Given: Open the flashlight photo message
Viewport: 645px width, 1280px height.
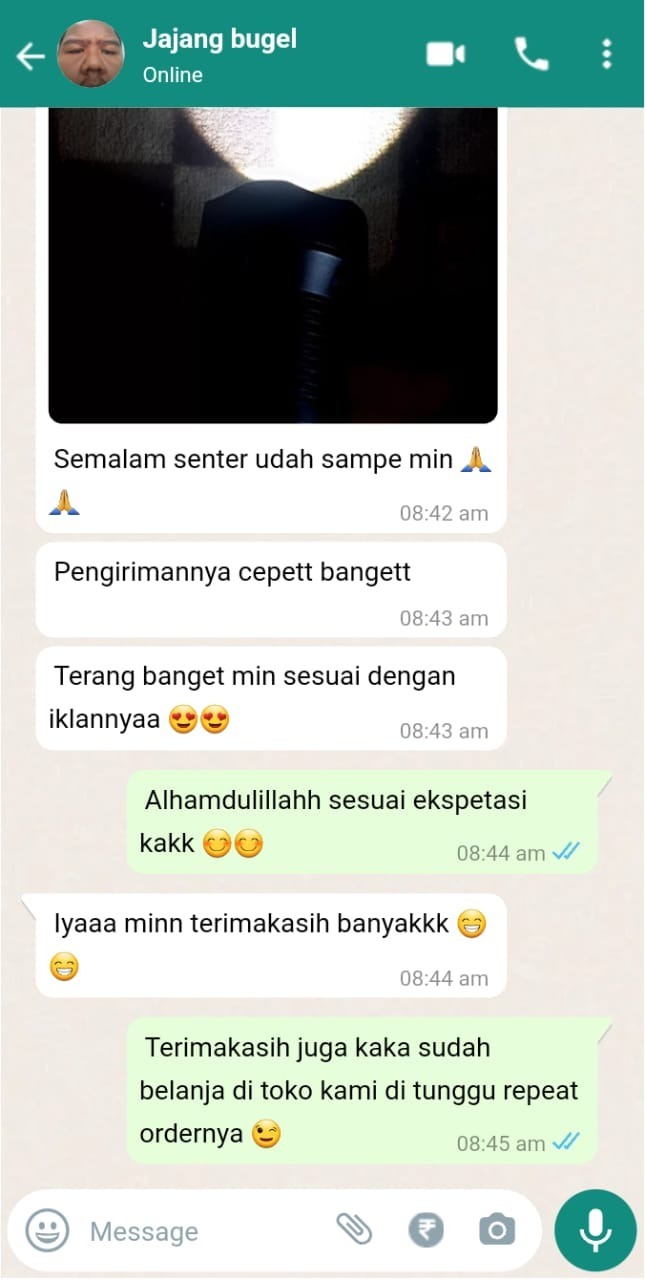Looking at the screenshot, I should 273,265.
